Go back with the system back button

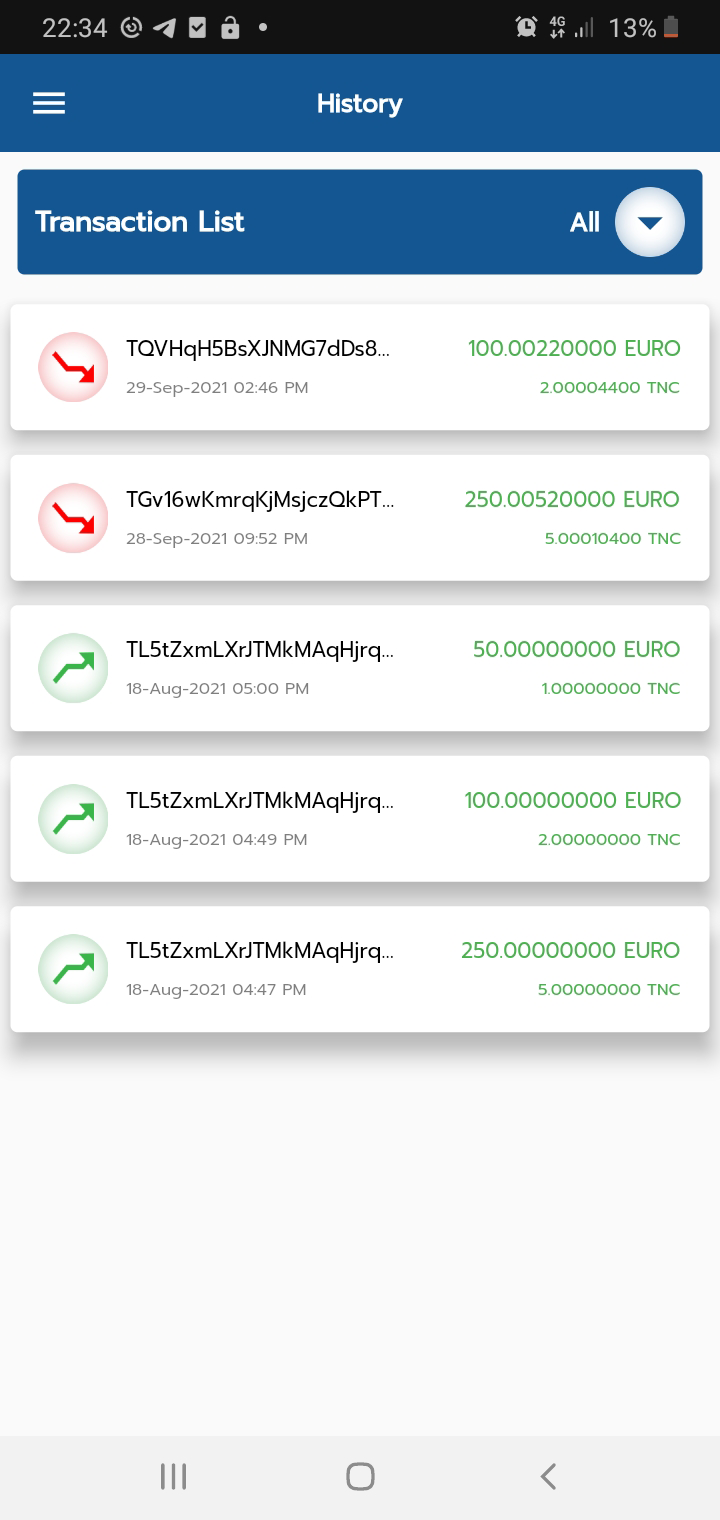click(x=547, y=1476)
